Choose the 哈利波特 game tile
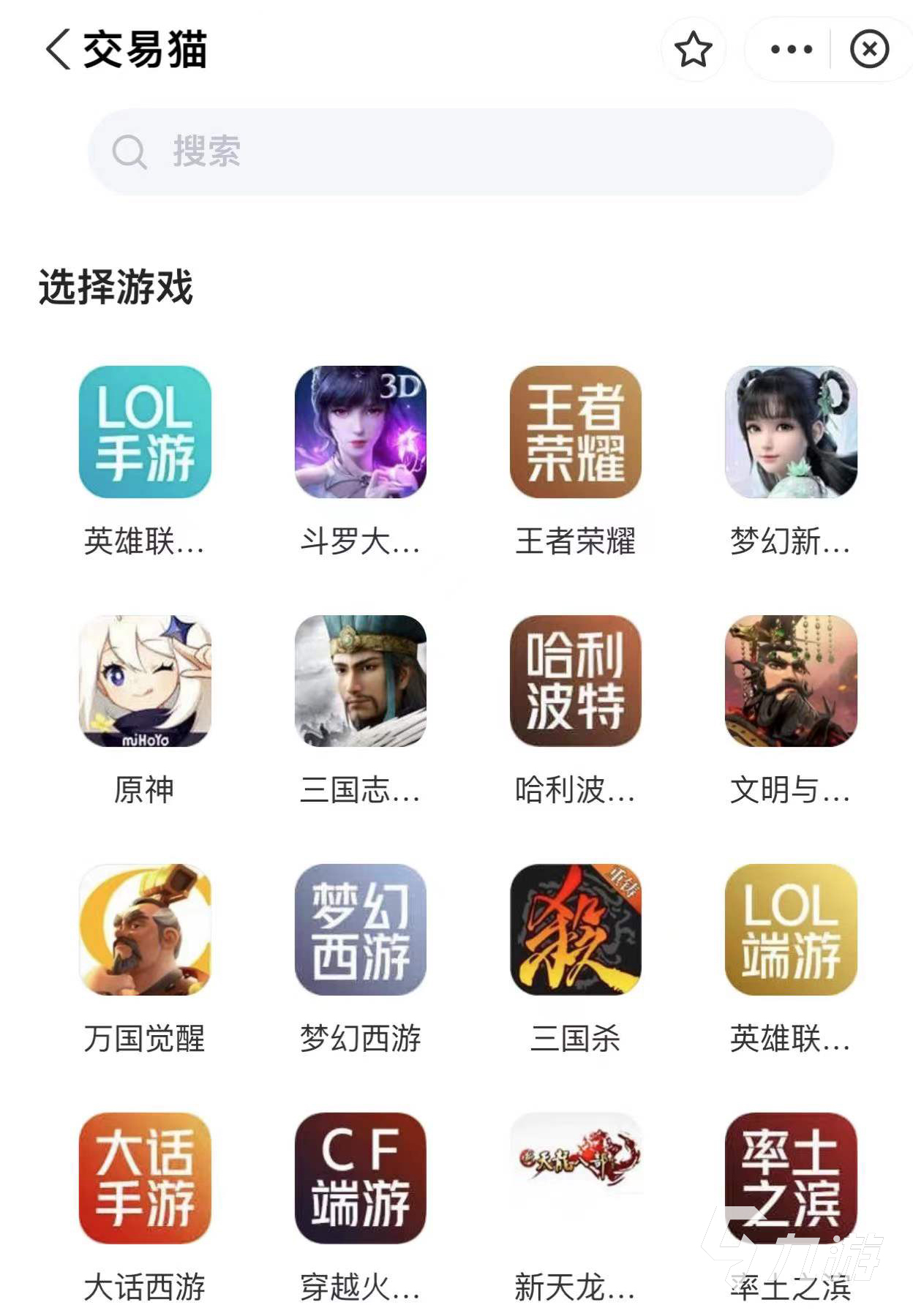The image size is (913, 1316). [x=575, y=680]
